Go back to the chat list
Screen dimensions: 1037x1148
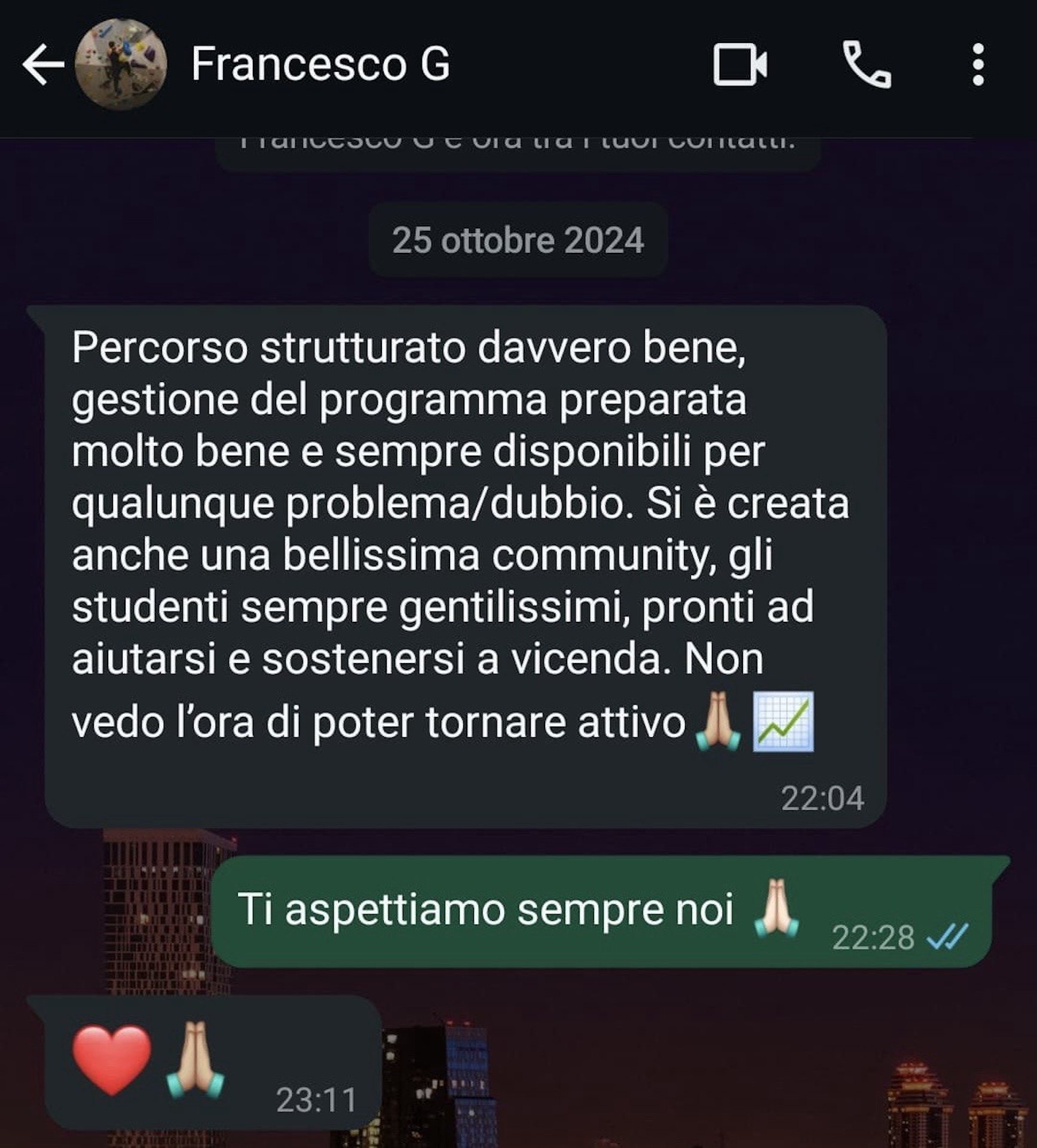pos(42,64)
